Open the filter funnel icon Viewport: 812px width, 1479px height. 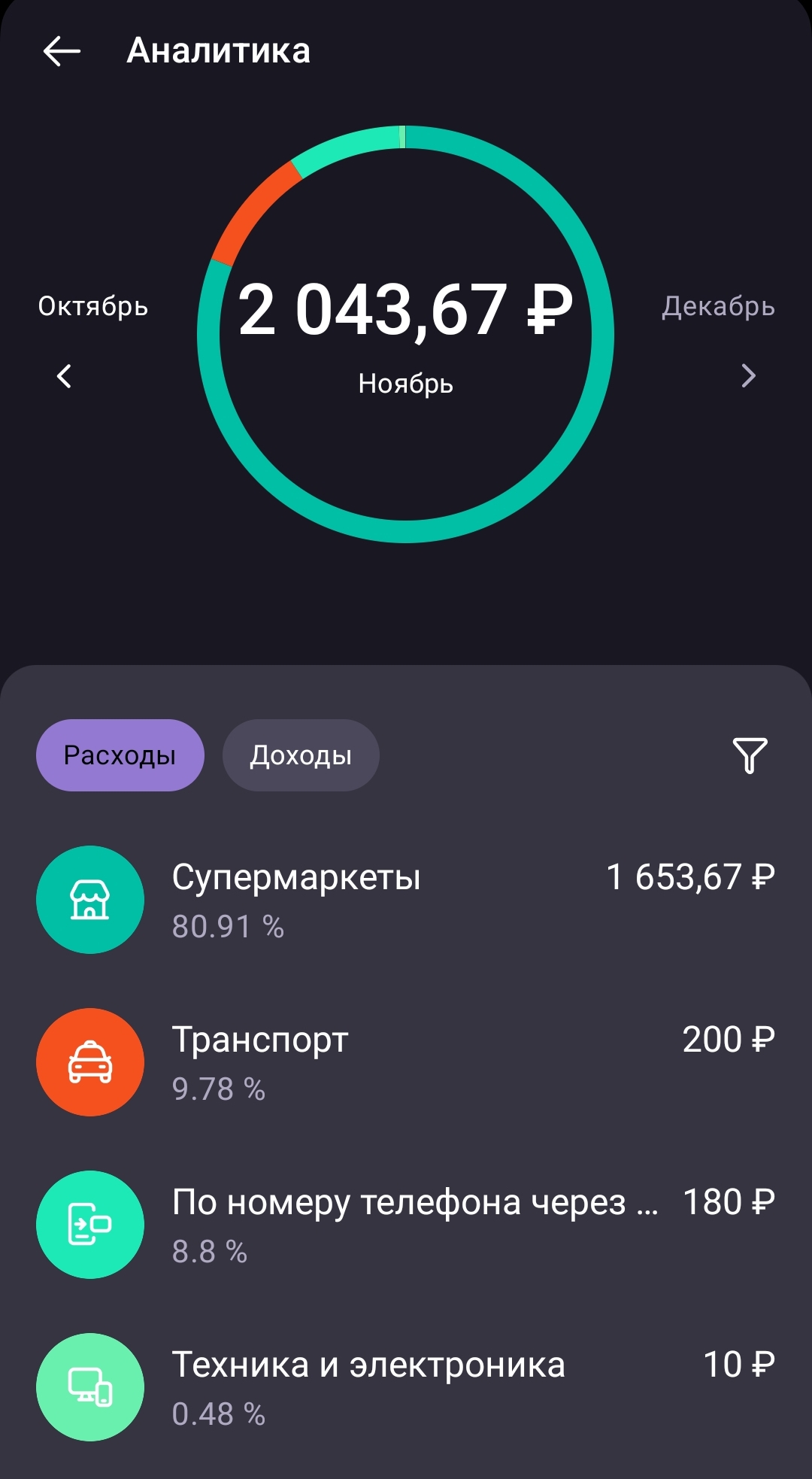[x=750, y=755]
